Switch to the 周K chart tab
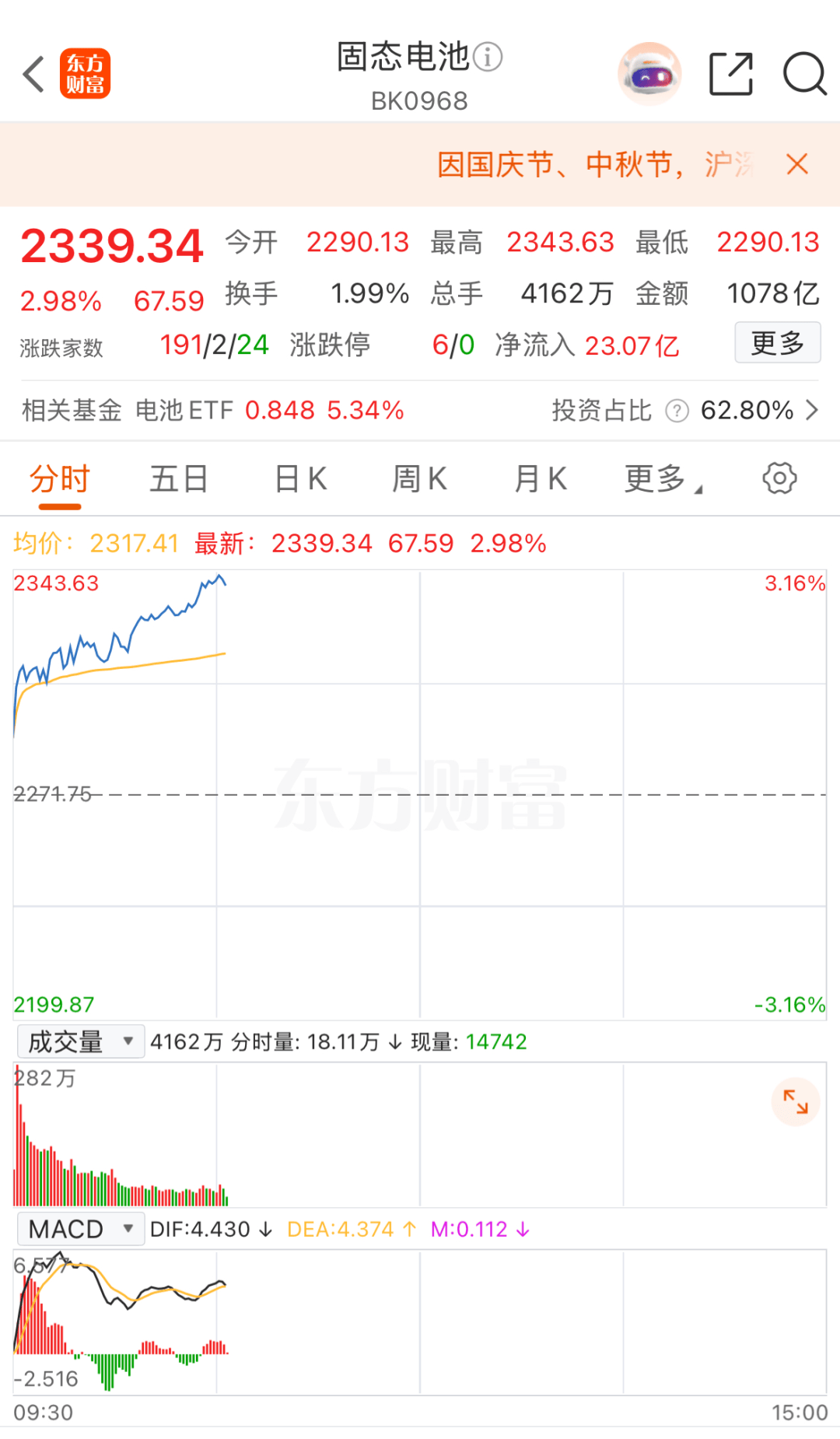Image resolution: width=840 pixels, height=1439 pixels. [419, 479]
